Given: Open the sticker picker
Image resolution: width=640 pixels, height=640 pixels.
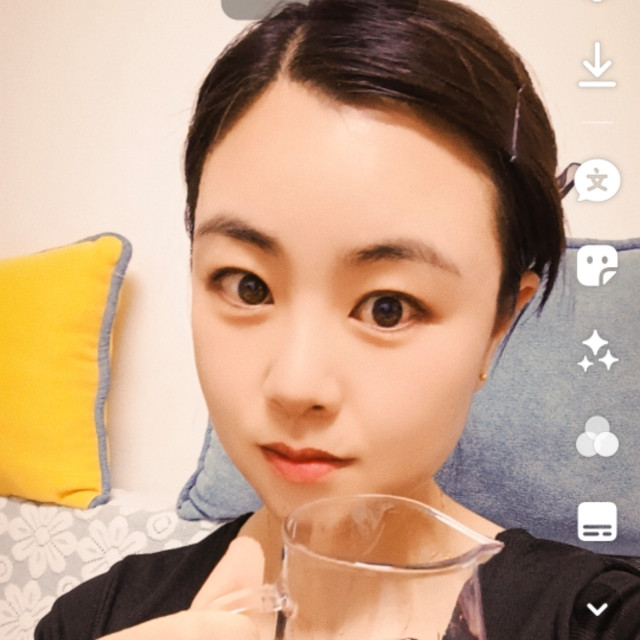Looking at the screenshot, I should 597,266.
